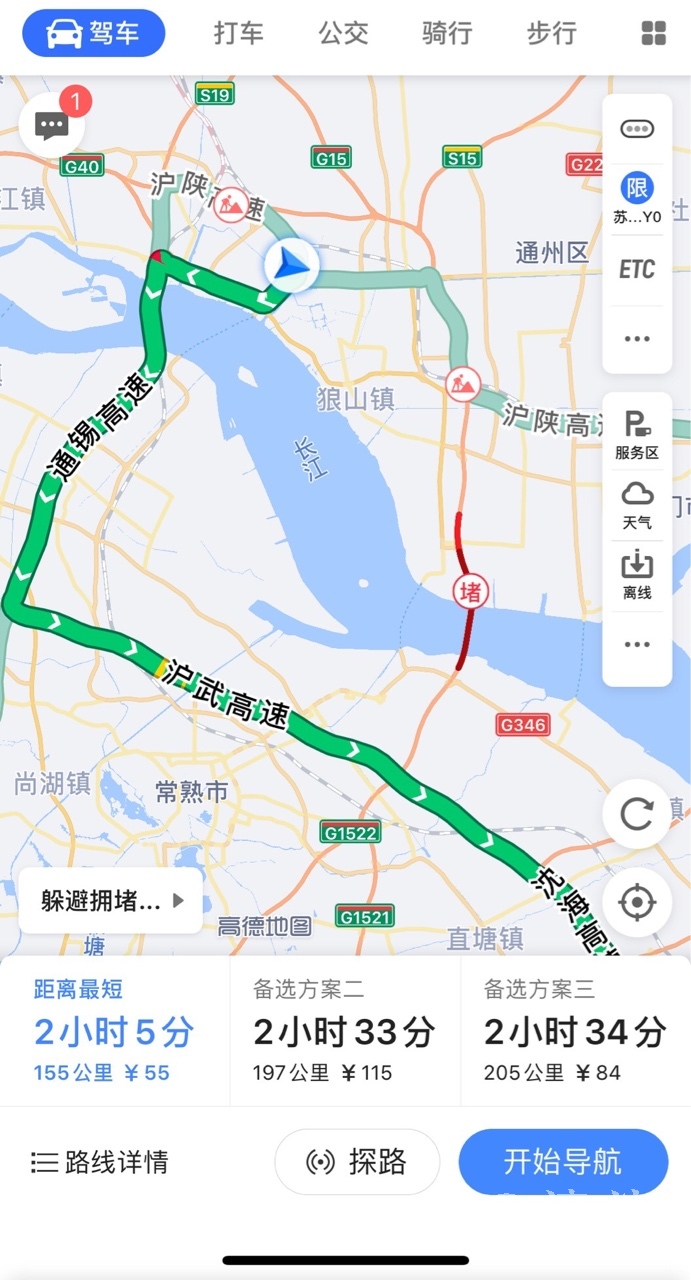Open 离线 offline map download
The image size is (691, 1280).
coord(637,575)
